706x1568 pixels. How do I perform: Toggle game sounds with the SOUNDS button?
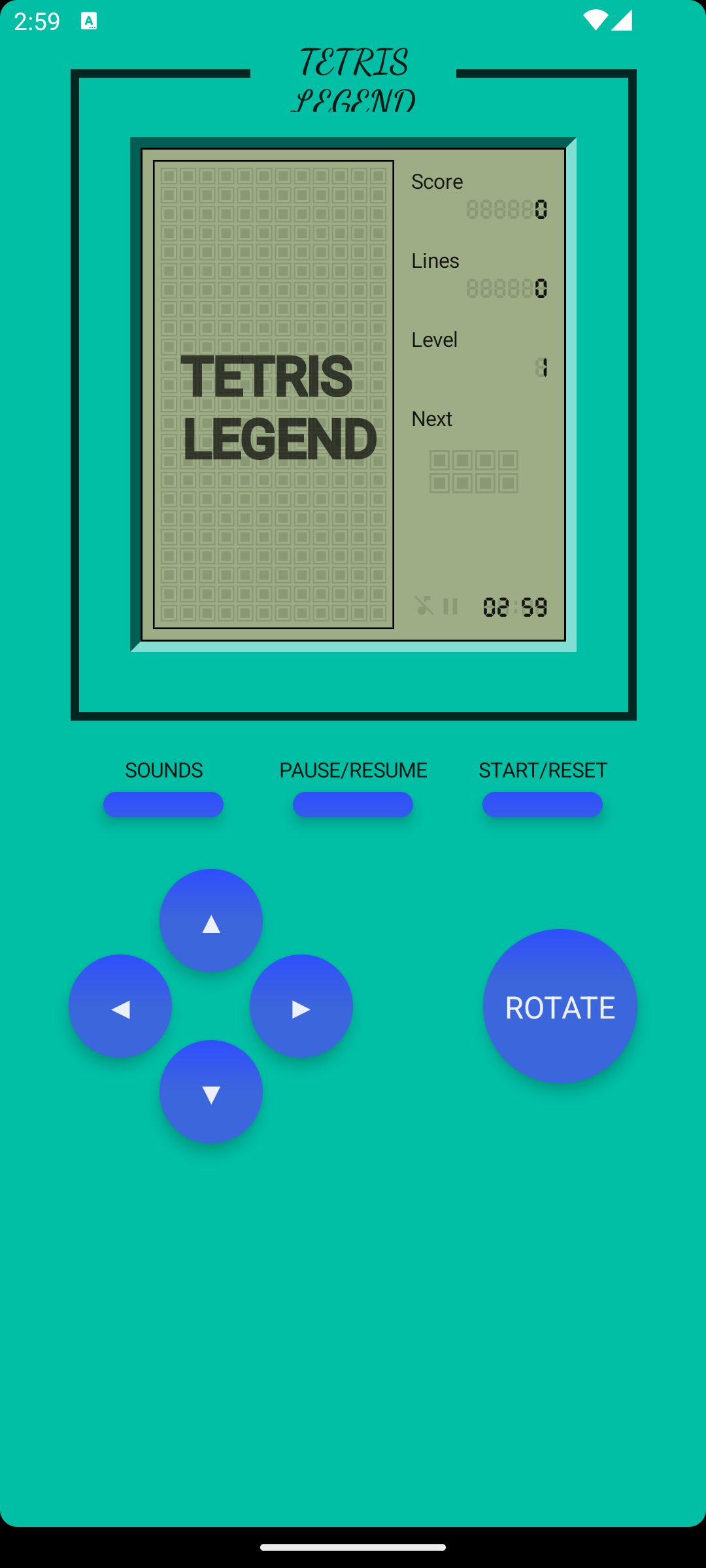click(x=163, y=804)
